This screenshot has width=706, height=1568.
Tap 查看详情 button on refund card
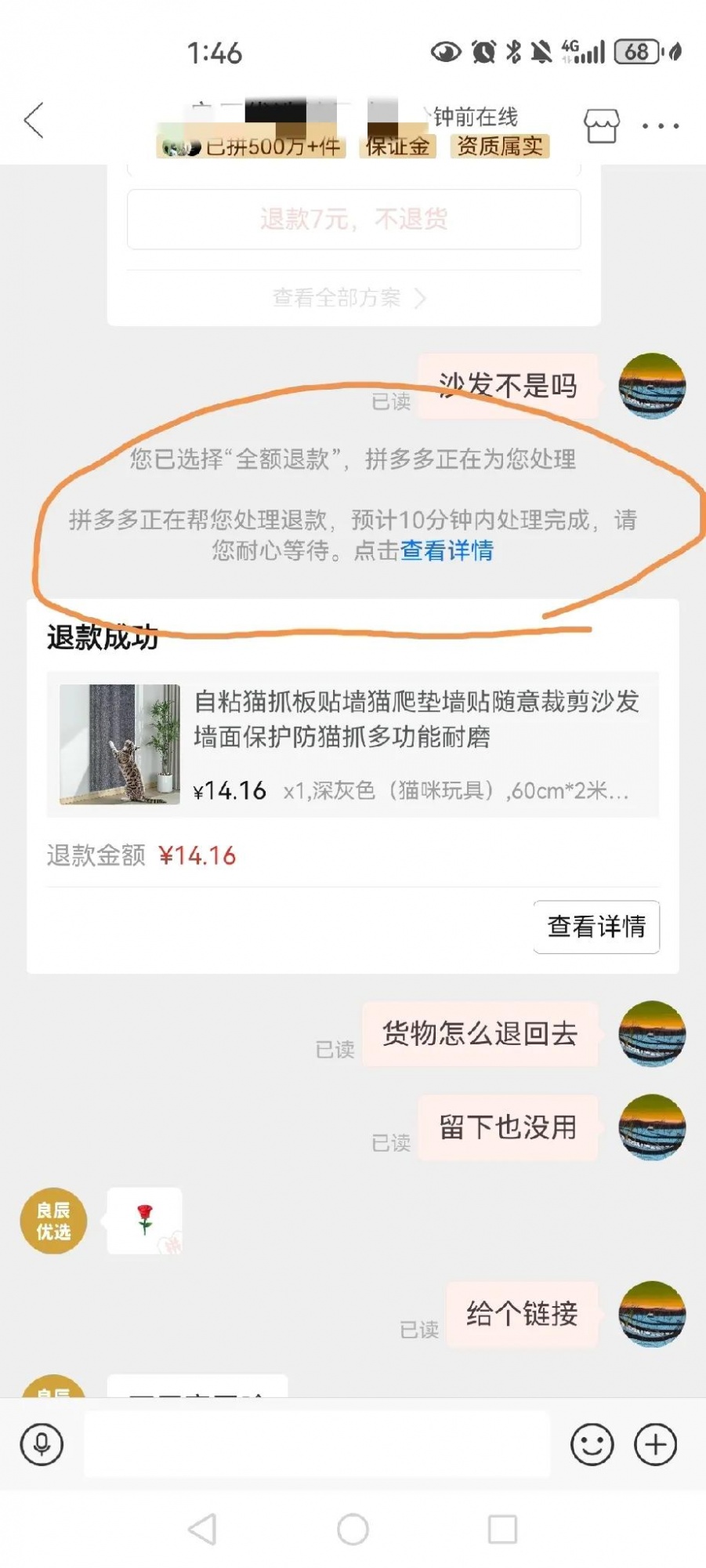[596, 927]
